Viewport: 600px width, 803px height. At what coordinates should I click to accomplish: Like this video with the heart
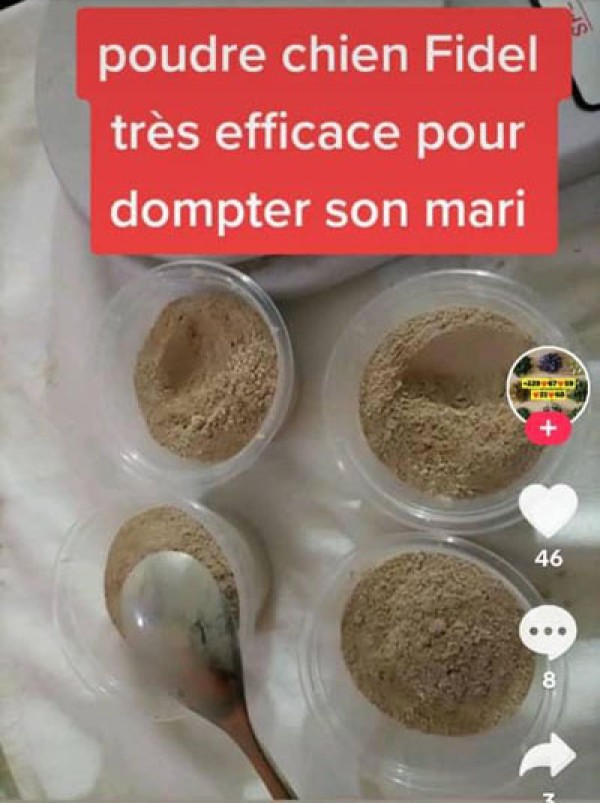click(548, 510)
